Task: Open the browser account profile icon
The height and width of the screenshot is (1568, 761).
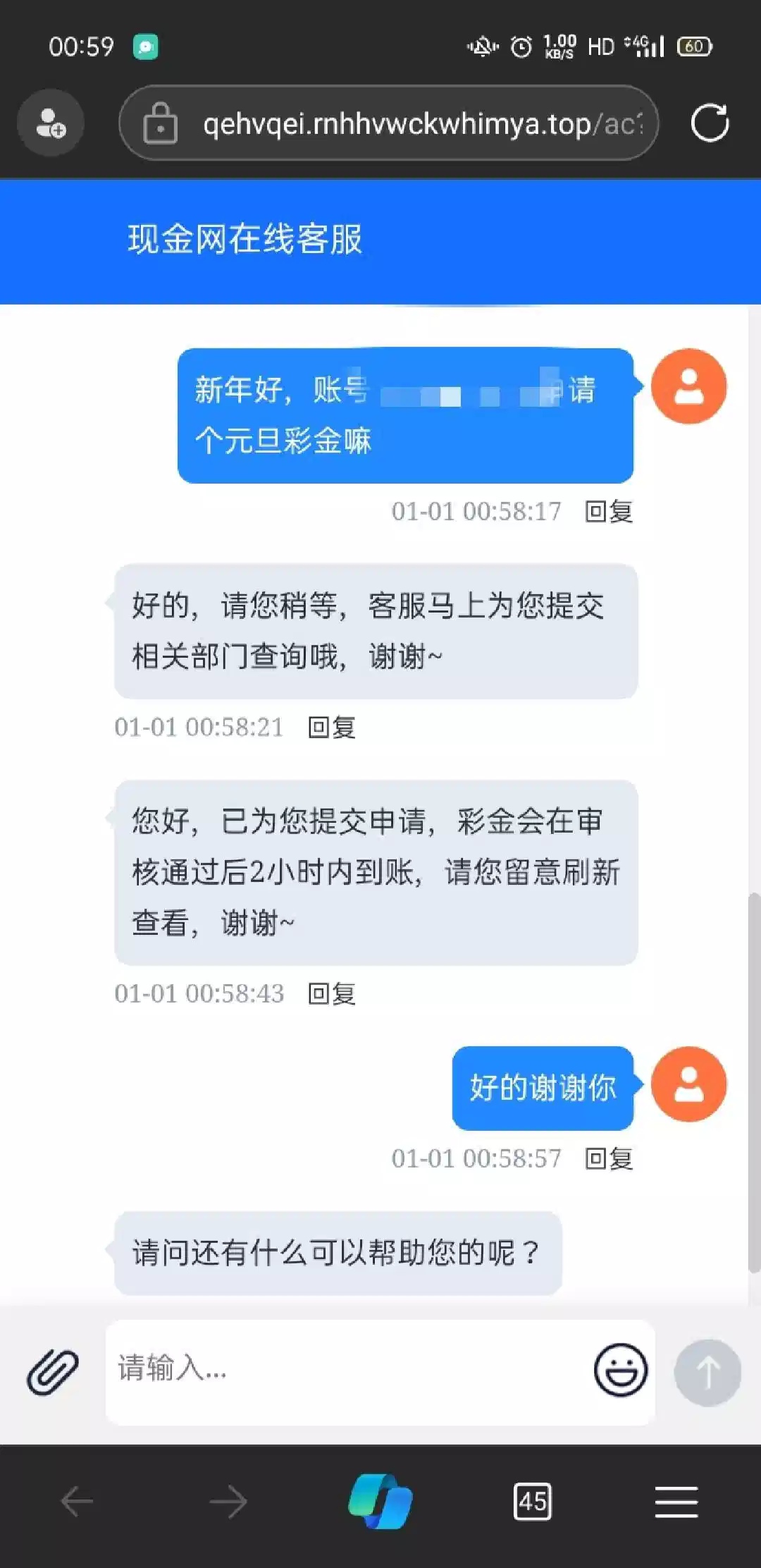Action: tap(51, 123)
